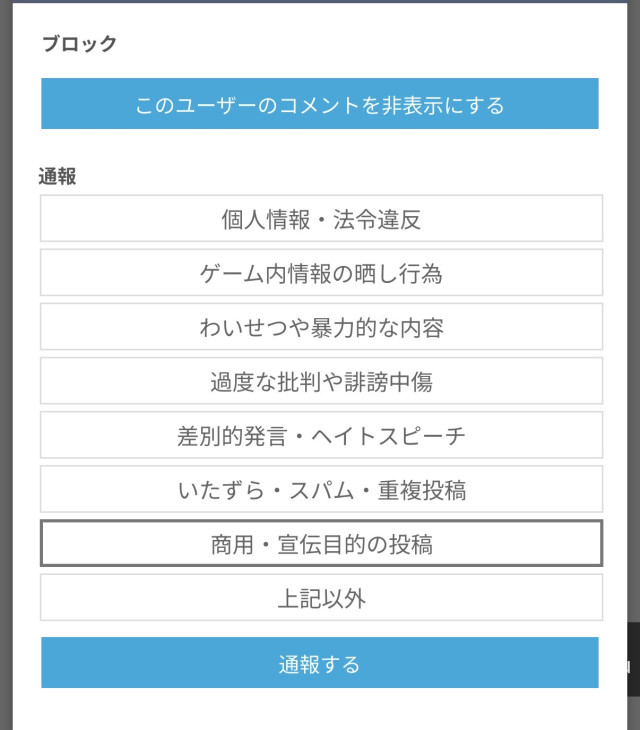Select 差別的発言・ヘイトスピーチ reason
The height and width of the screenshot is (730, 640).
[x=321, y=435]
